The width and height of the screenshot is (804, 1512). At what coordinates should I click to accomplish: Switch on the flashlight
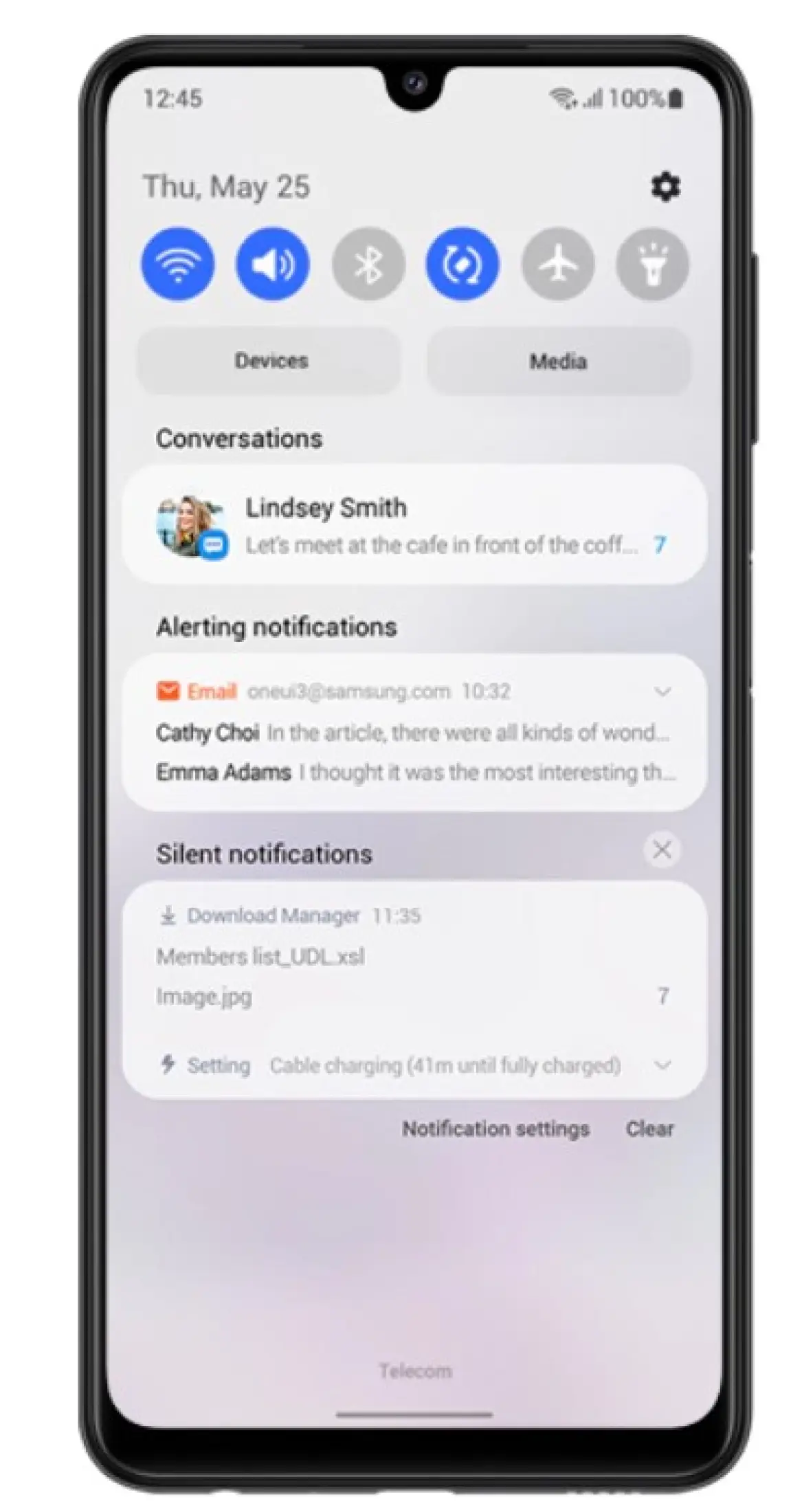click(x=653, y=265)
